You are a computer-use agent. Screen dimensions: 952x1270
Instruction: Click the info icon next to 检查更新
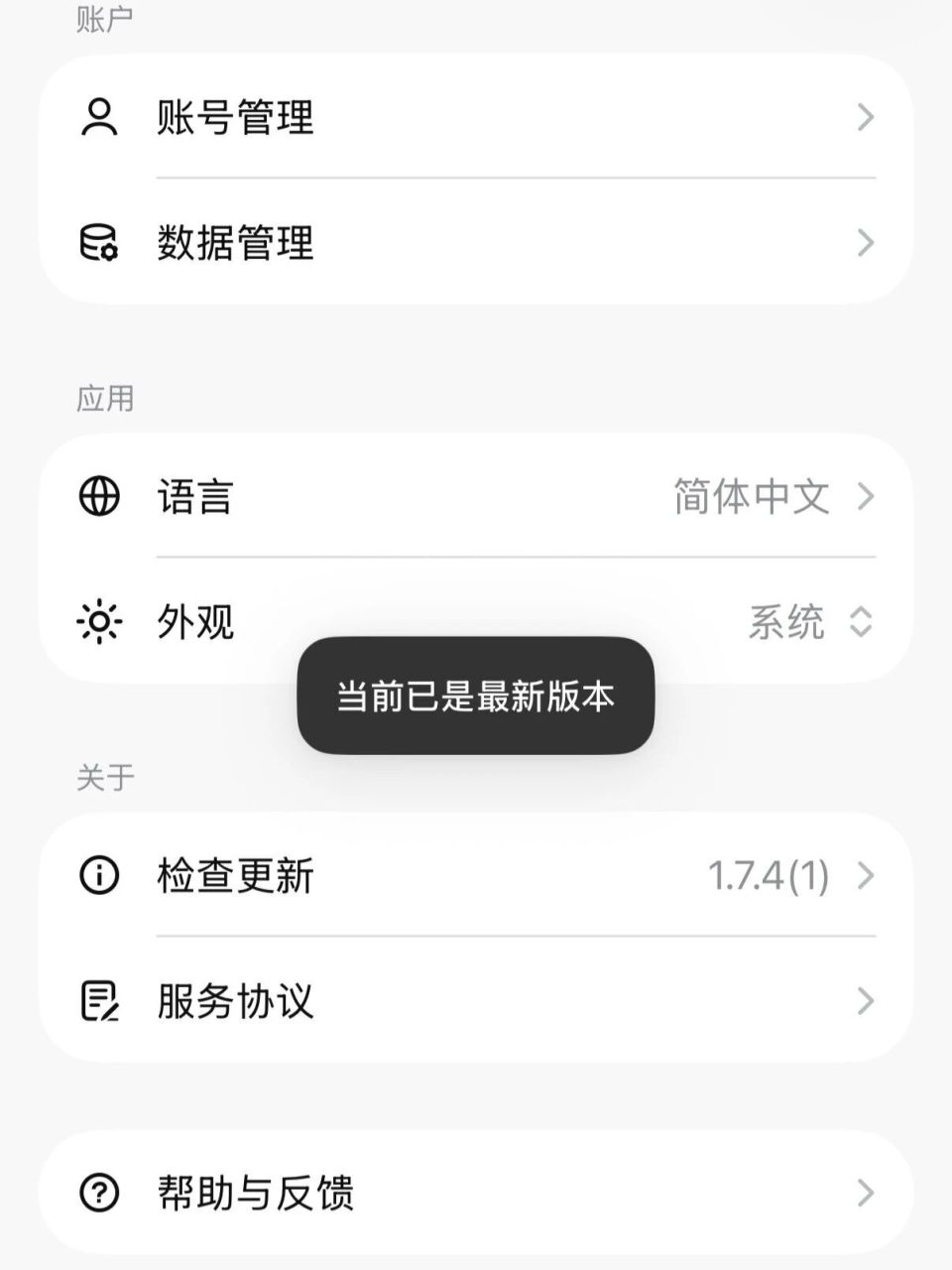98,875
